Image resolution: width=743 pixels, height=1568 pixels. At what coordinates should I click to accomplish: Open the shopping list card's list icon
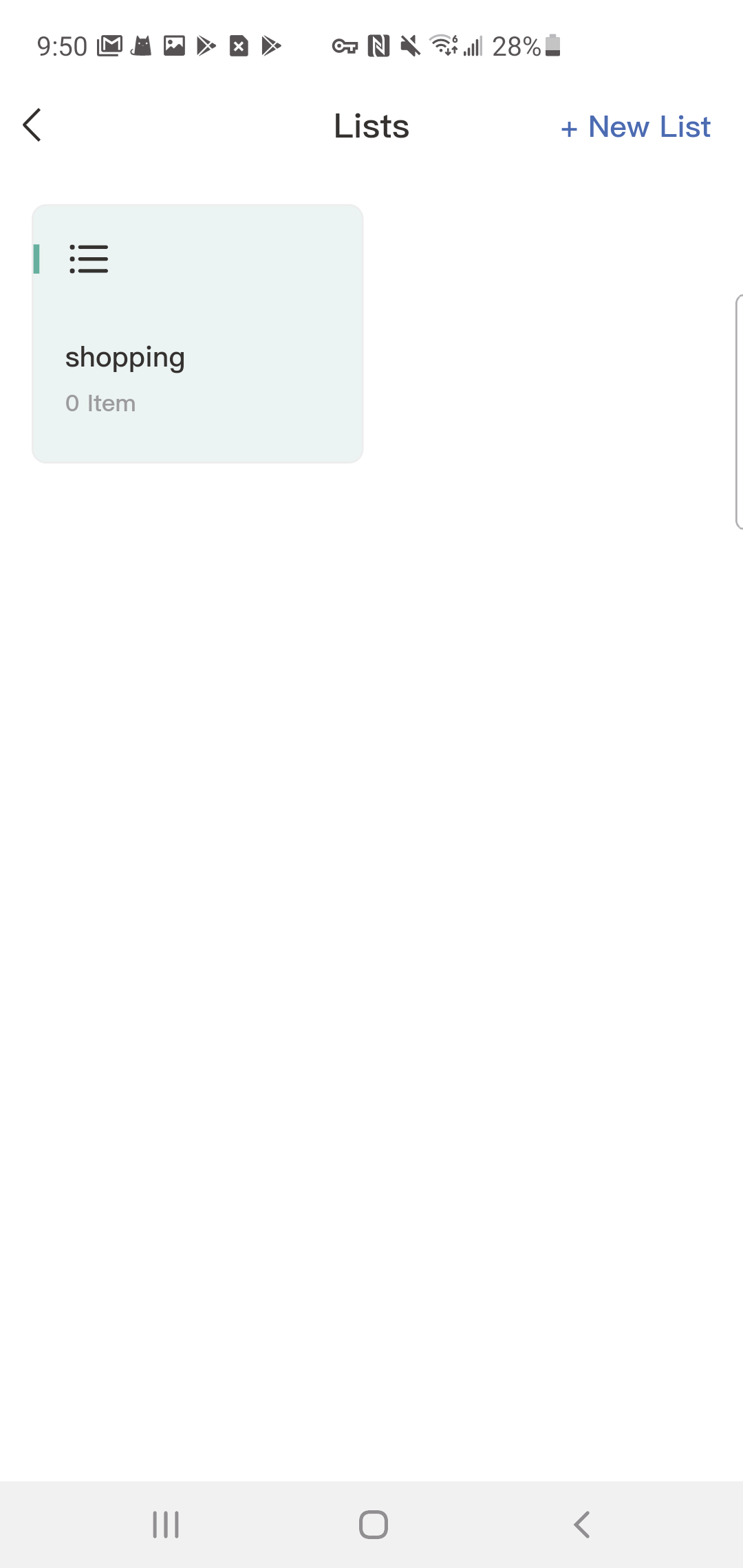[x=88, y=259]
